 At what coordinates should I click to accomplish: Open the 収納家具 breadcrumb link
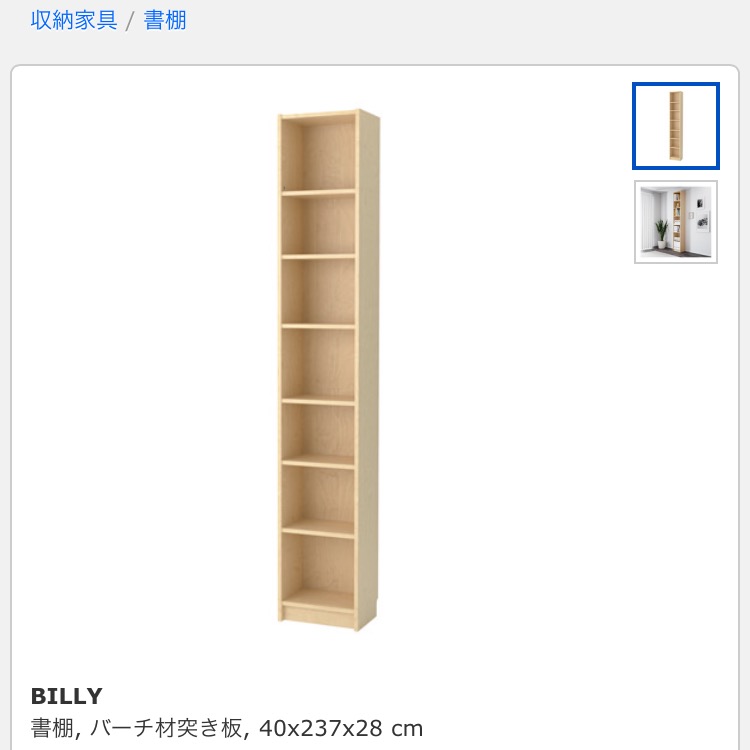(x=74, y=20)
